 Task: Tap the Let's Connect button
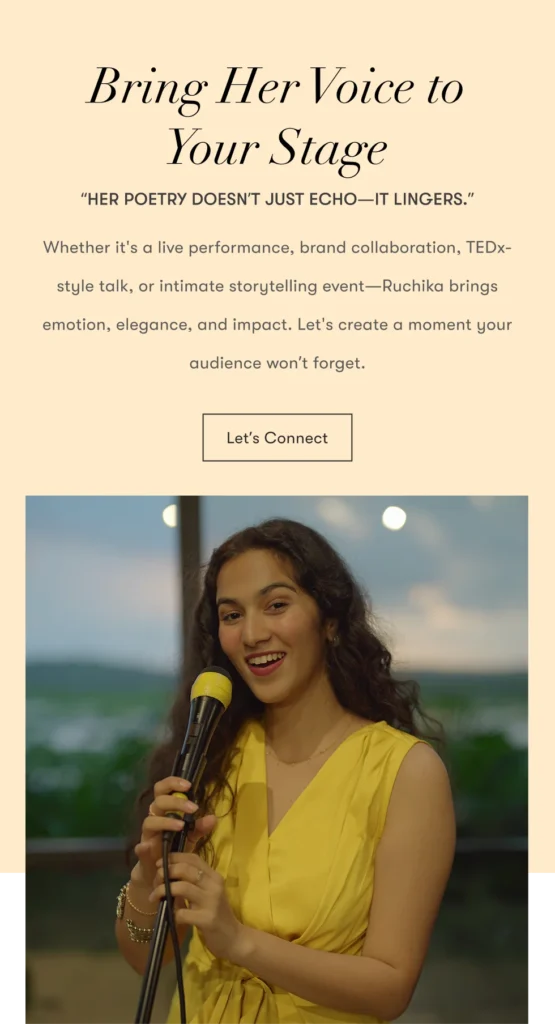278,438
